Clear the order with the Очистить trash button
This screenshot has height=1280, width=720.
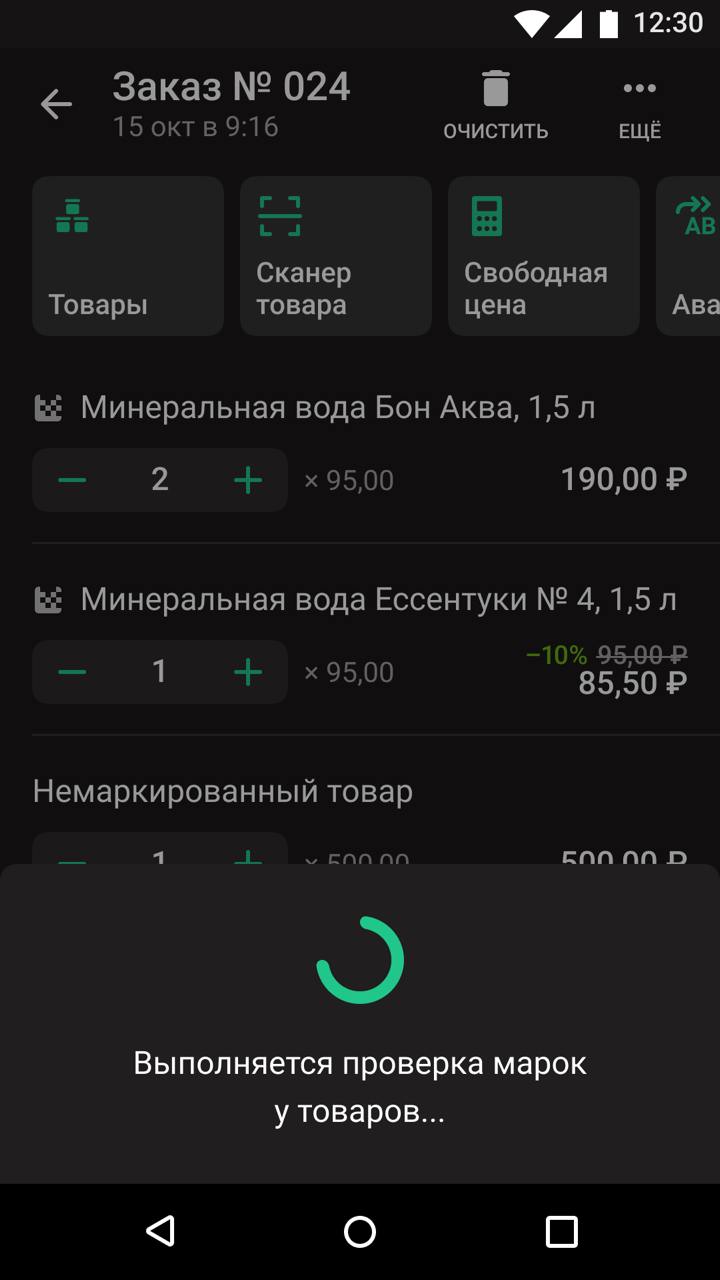tap(496, 104)
